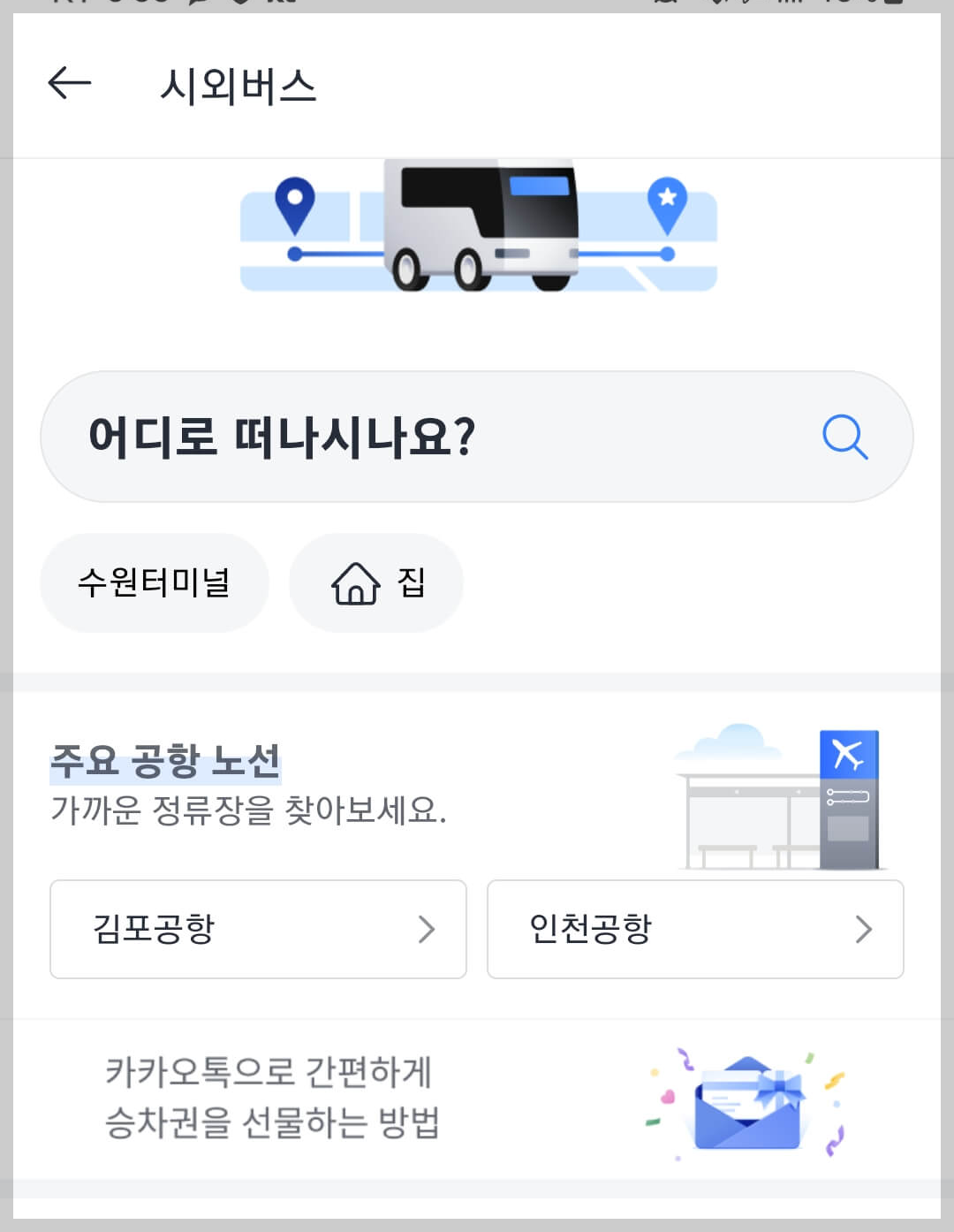Tap the 시외버스 title in the header

(x=238, y=86)
